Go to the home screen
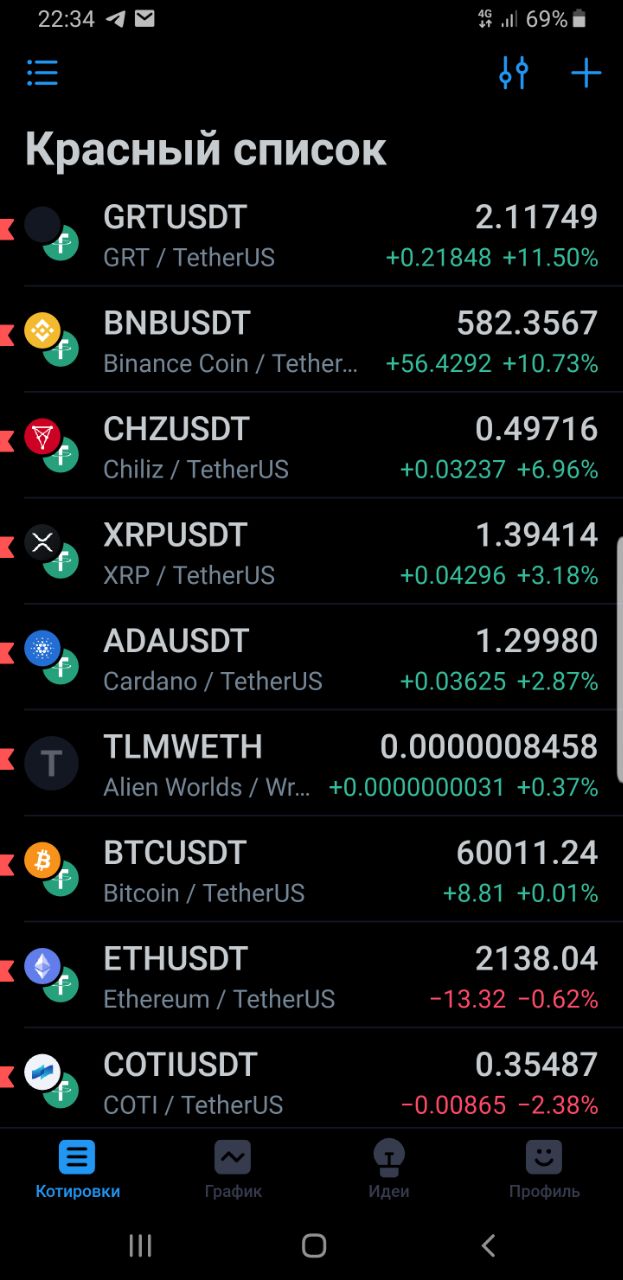 (x=314, y=1245)
